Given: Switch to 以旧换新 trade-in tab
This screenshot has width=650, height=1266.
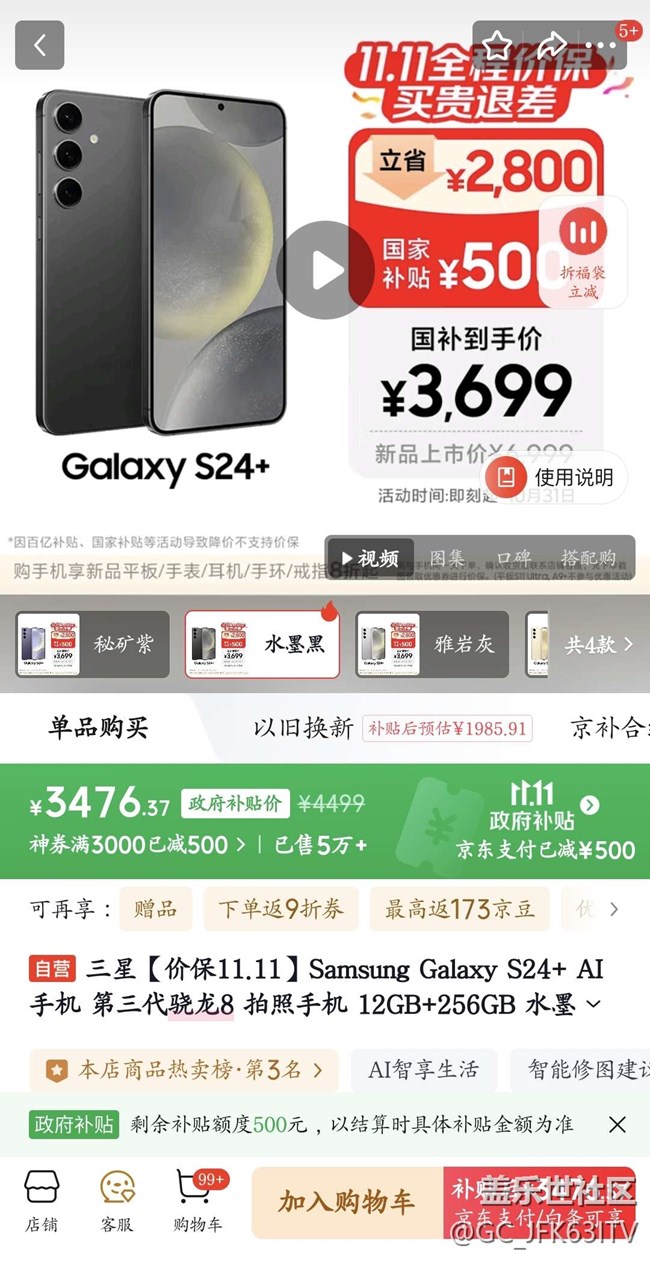Looking at the screenshot, I should point(303,727).
